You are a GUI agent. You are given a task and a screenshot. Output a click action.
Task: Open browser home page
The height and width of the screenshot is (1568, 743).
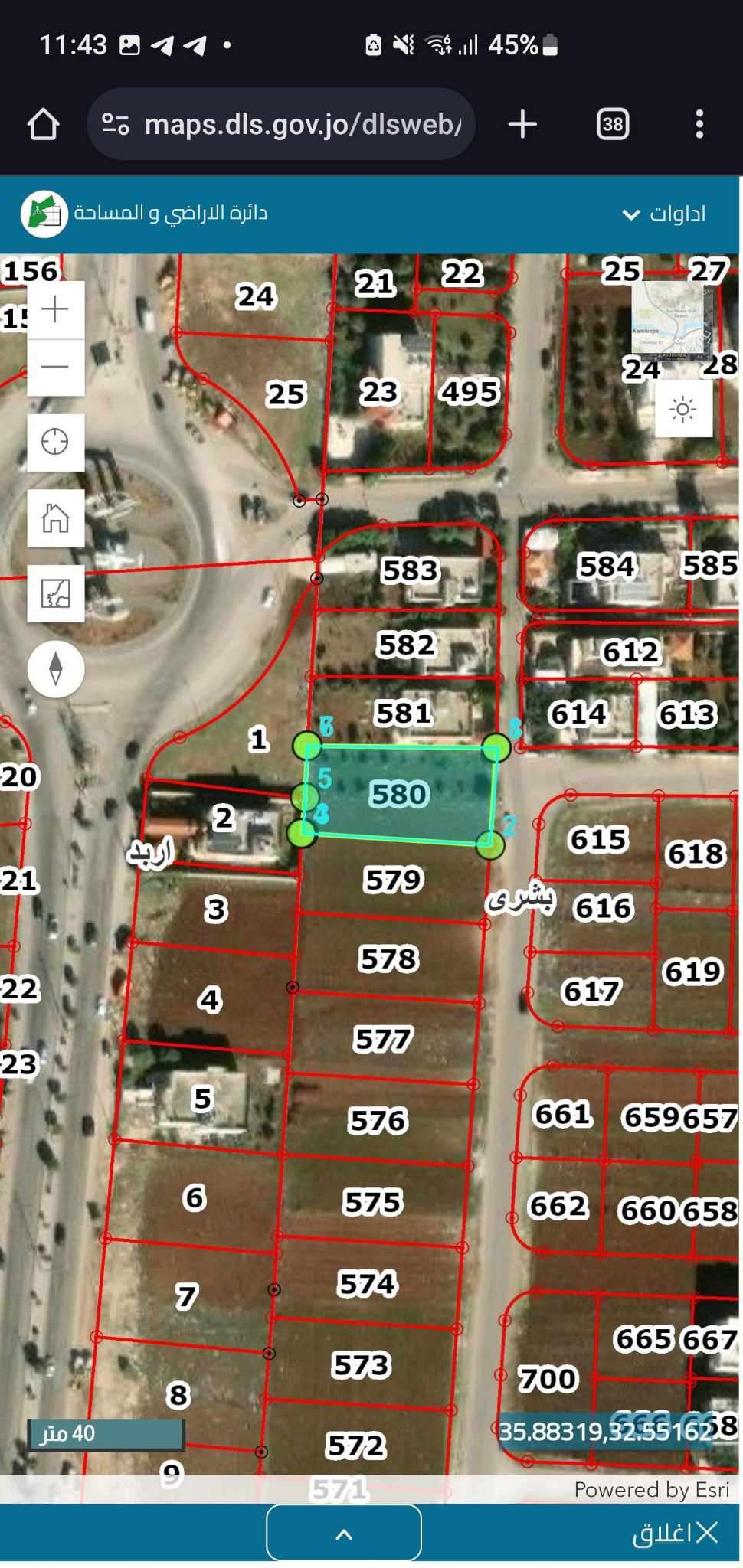coord(43,124)
